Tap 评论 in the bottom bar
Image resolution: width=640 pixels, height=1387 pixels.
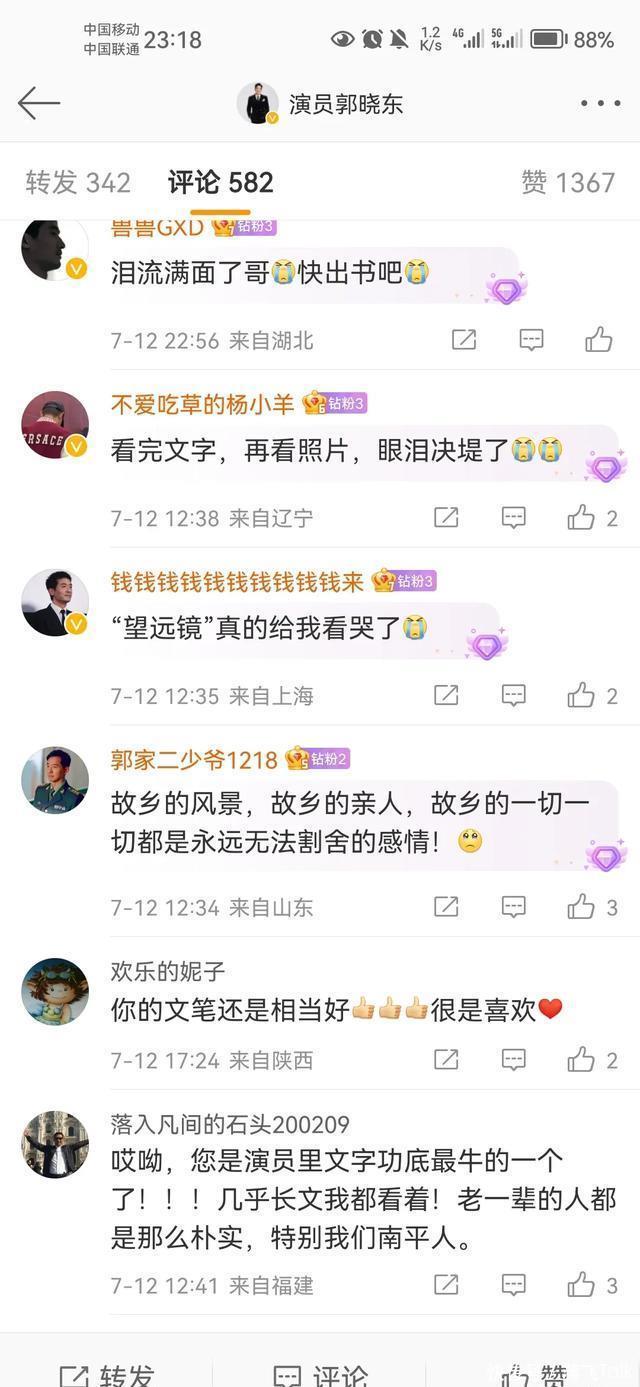point(320,1374)
